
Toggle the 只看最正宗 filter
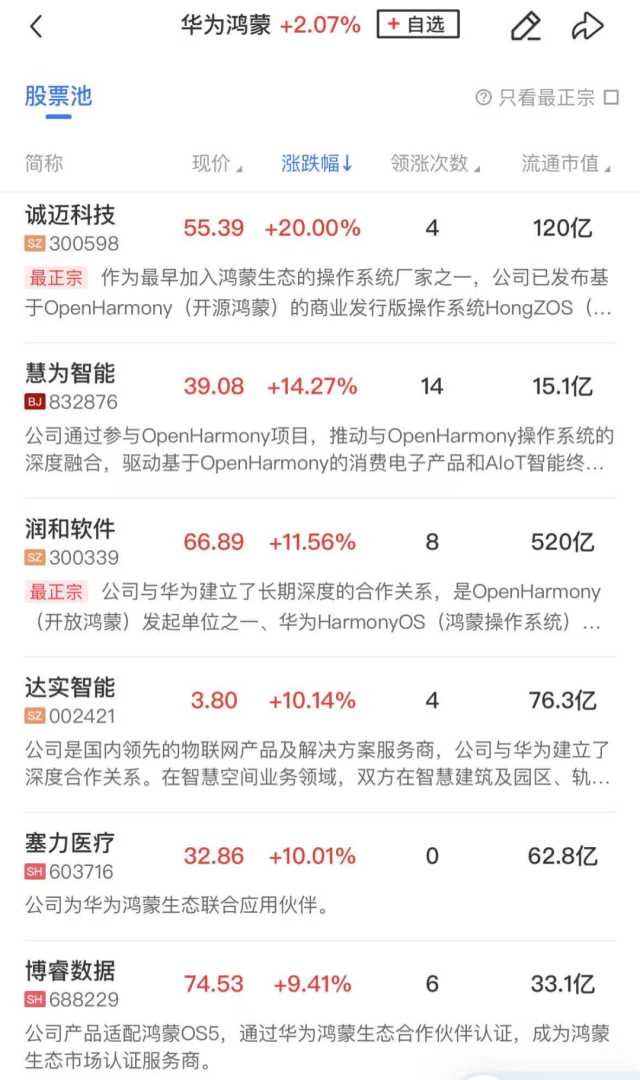point(547,97)
